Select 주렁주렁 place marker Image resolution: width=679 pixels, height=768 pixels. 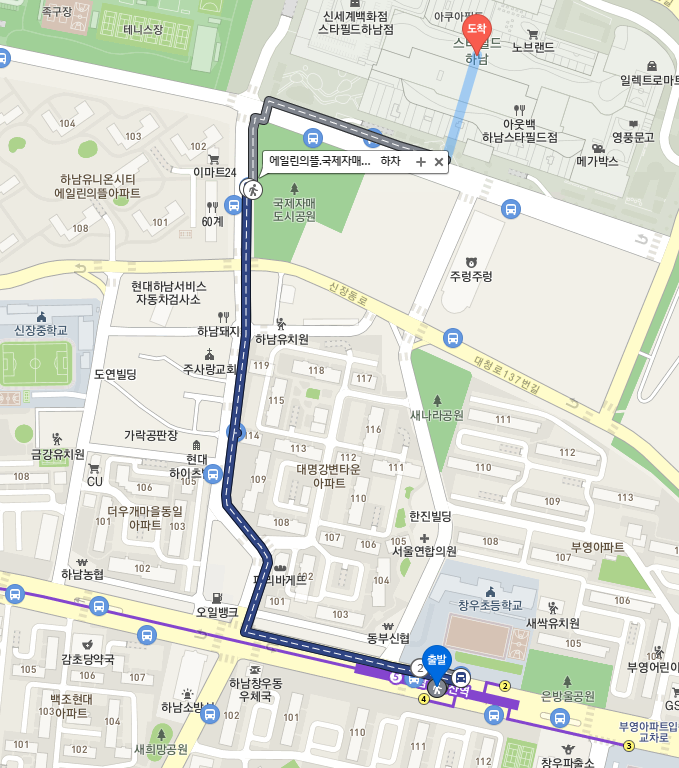(x=470, y=259)
